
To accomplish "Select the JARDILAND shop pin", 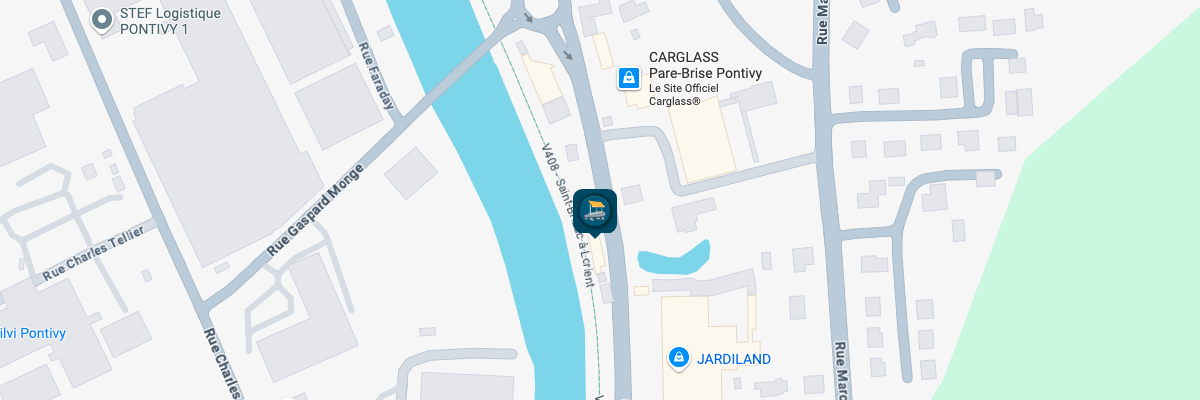I will [x=679, y=357].
